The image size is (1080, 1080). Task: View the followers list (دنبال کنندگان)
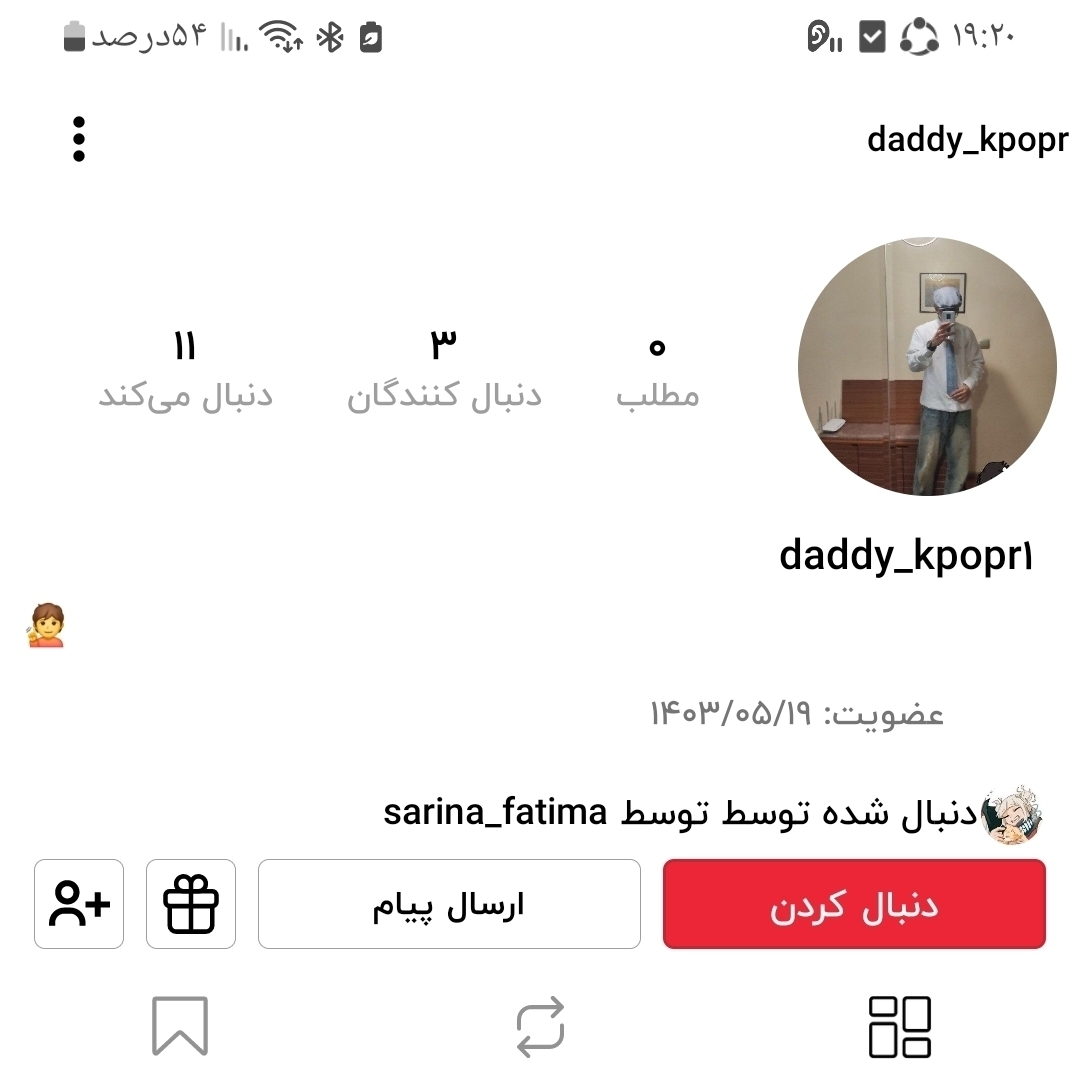(444, 370)
